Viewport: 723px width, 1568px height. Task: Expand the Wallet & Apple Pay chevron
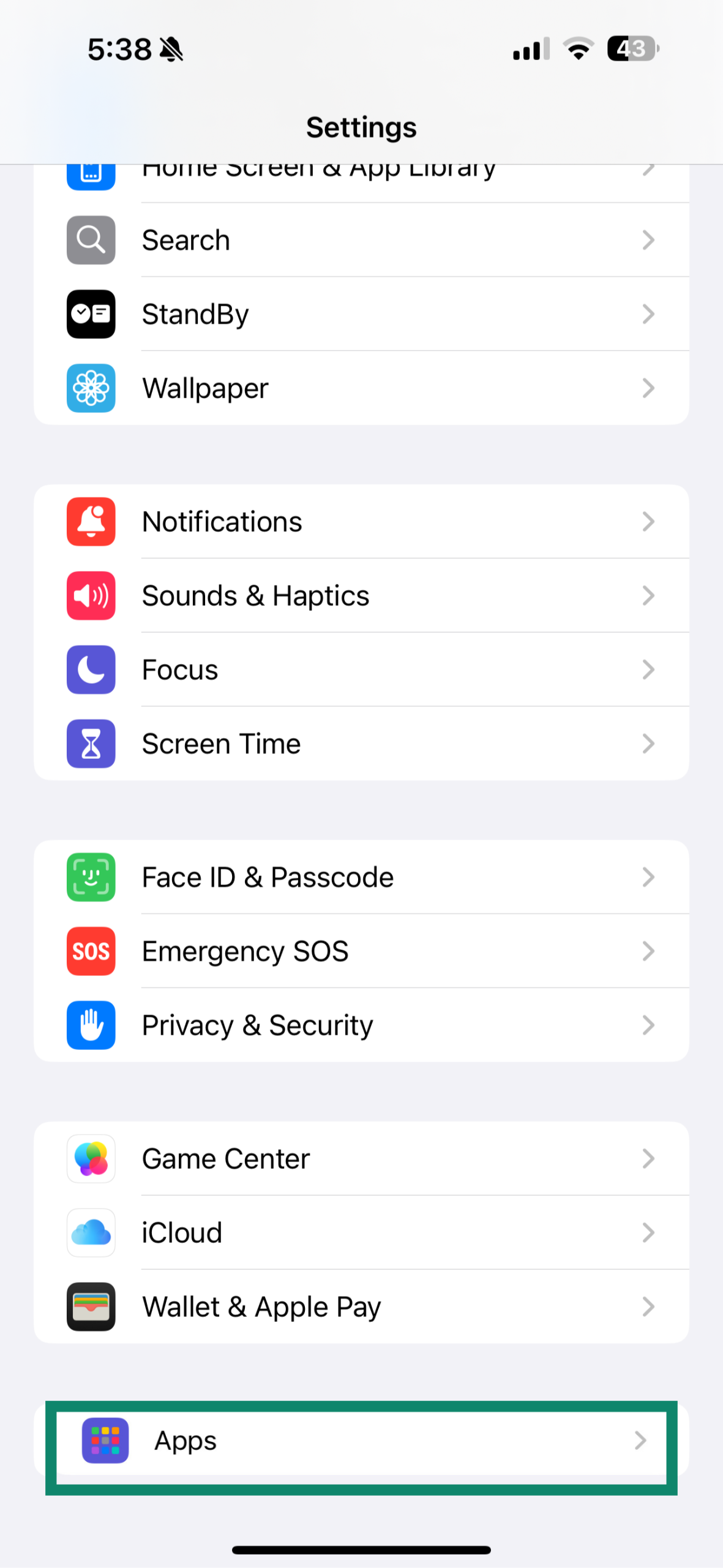(648, 1306)
